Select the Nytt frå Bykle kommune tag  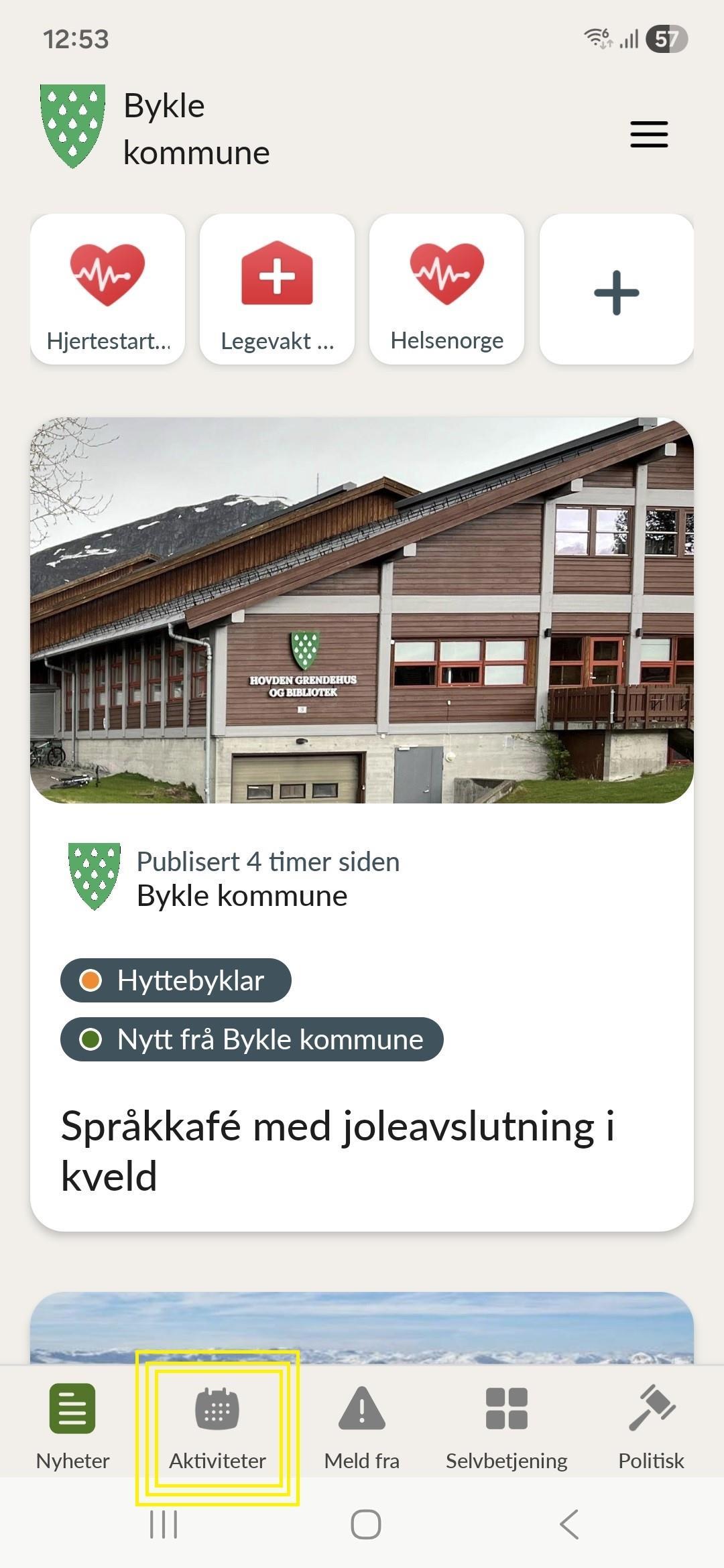click(x=251, y=1039)
